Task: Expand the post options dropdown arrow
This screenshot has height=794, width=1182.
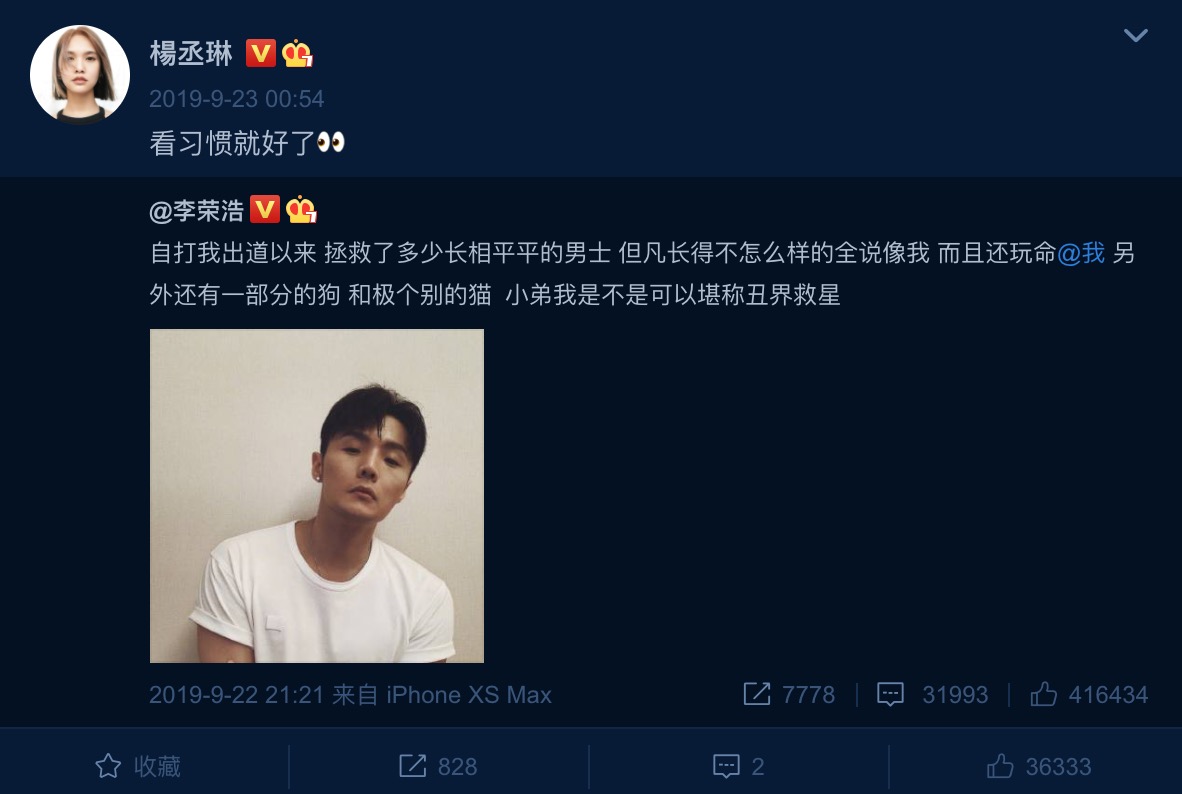Action: pos(1135,36)
